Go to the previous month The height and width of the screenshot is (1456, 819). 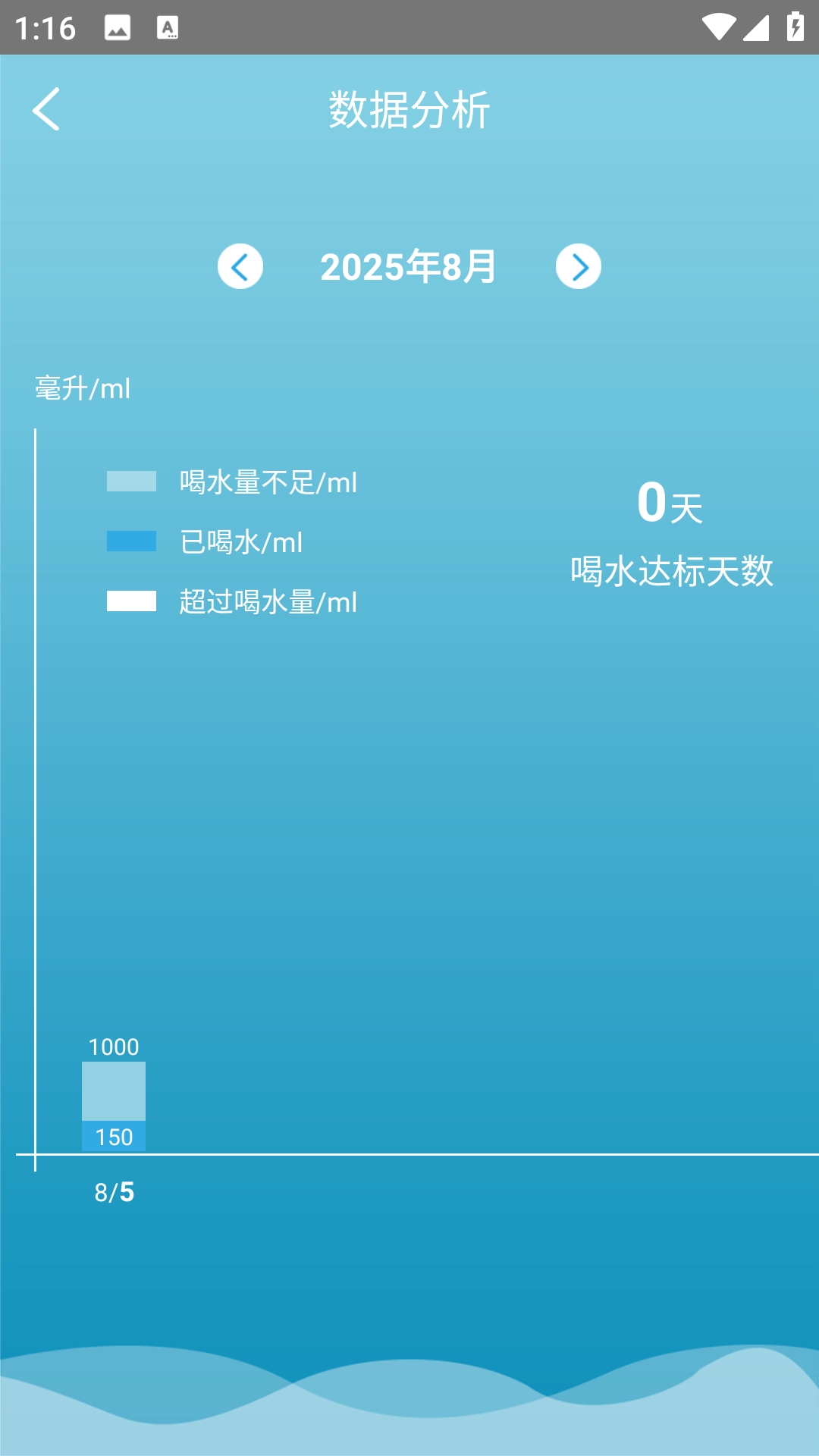tap(240, 267)
